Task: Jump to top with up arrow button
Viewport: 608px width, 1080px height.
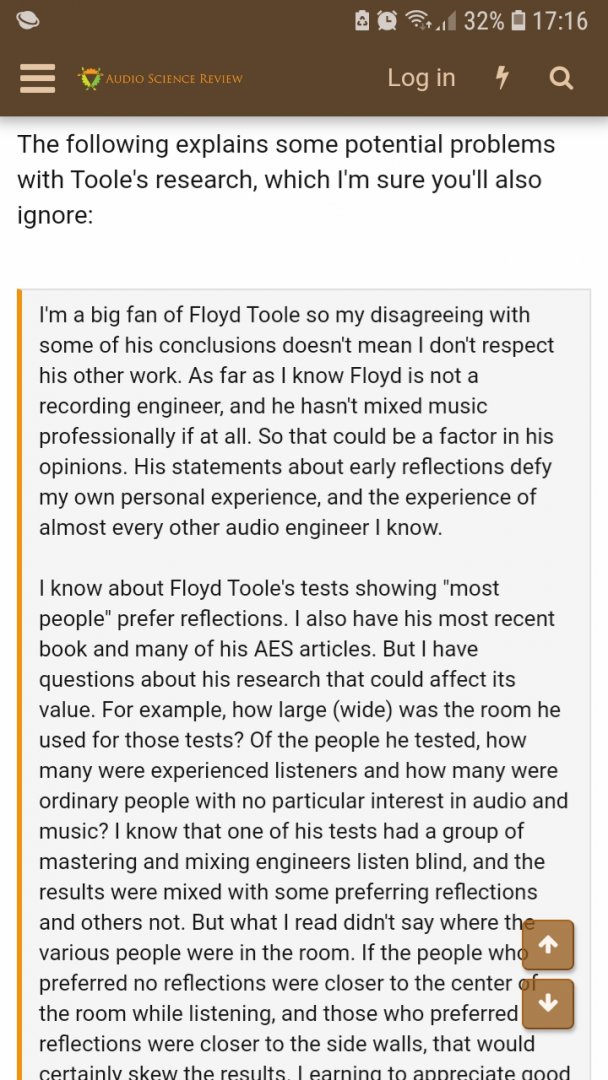Action: click(x=548, y=945)
